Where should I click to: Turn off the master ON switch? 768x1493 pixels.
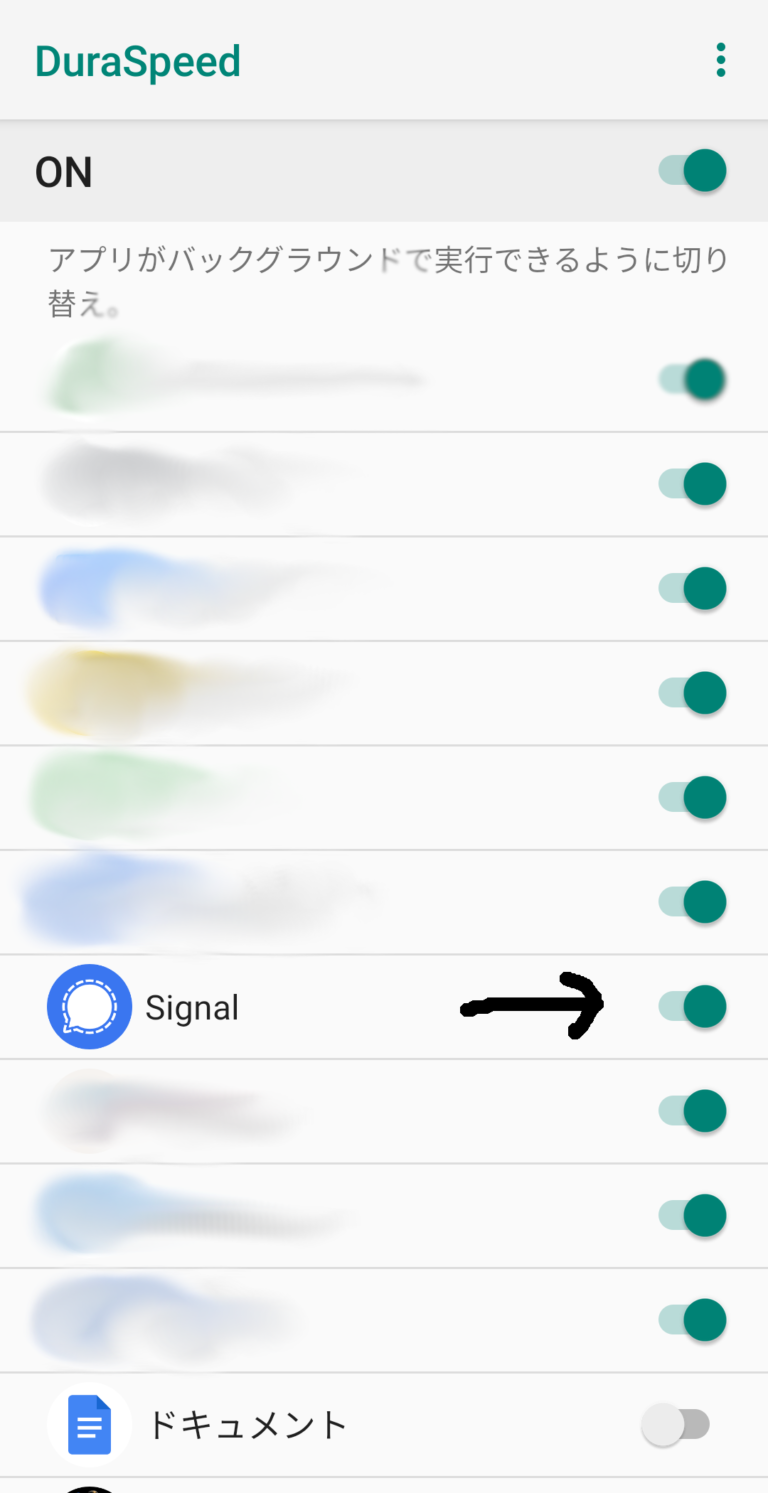tap(692, 171)
